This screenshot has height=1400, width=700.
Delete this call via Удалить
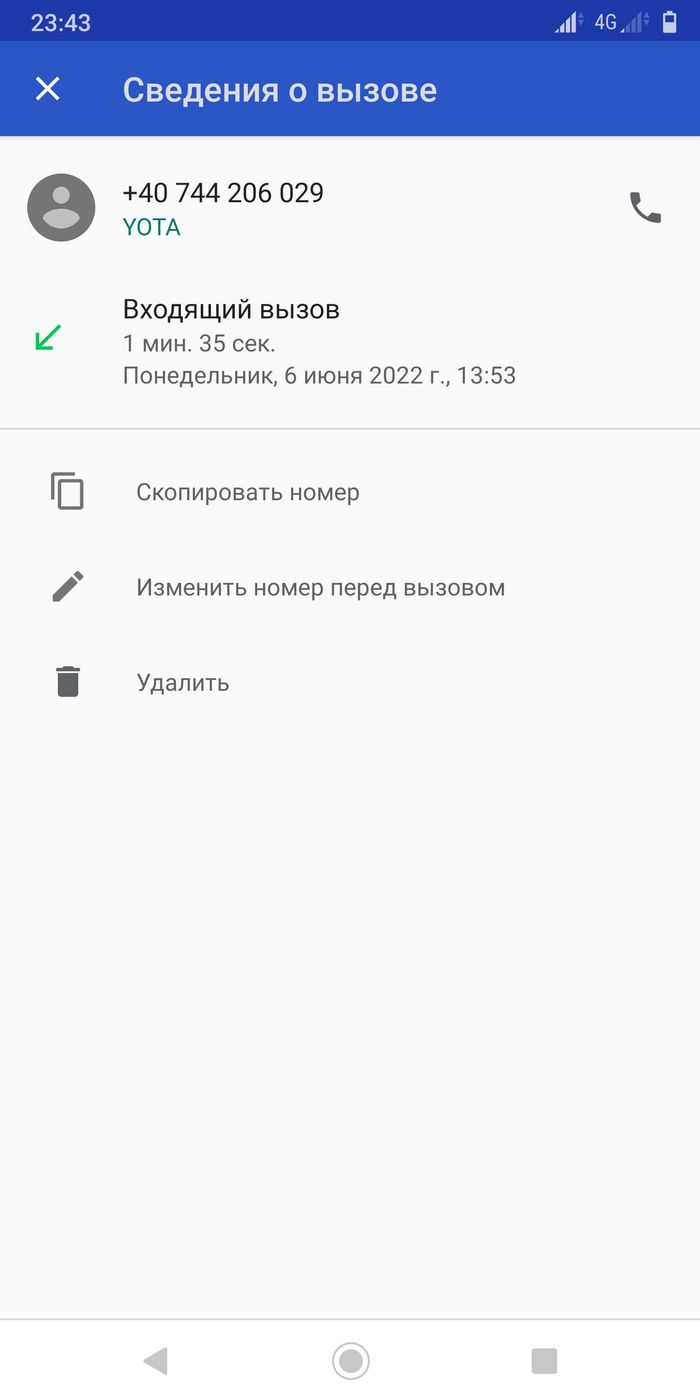(183, 682)
